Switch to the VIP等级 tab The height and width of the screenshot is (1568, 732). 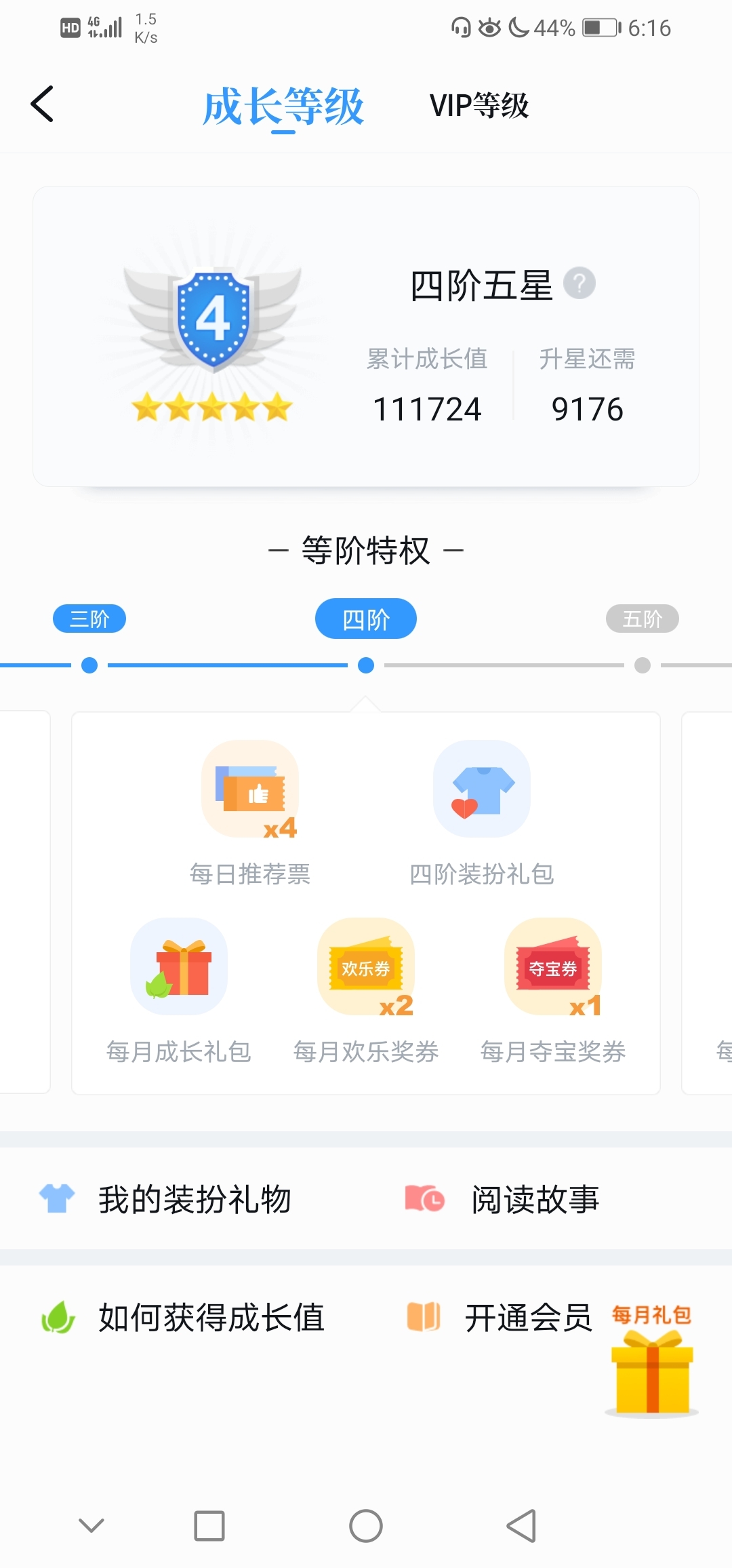click(x=479, y=106)
